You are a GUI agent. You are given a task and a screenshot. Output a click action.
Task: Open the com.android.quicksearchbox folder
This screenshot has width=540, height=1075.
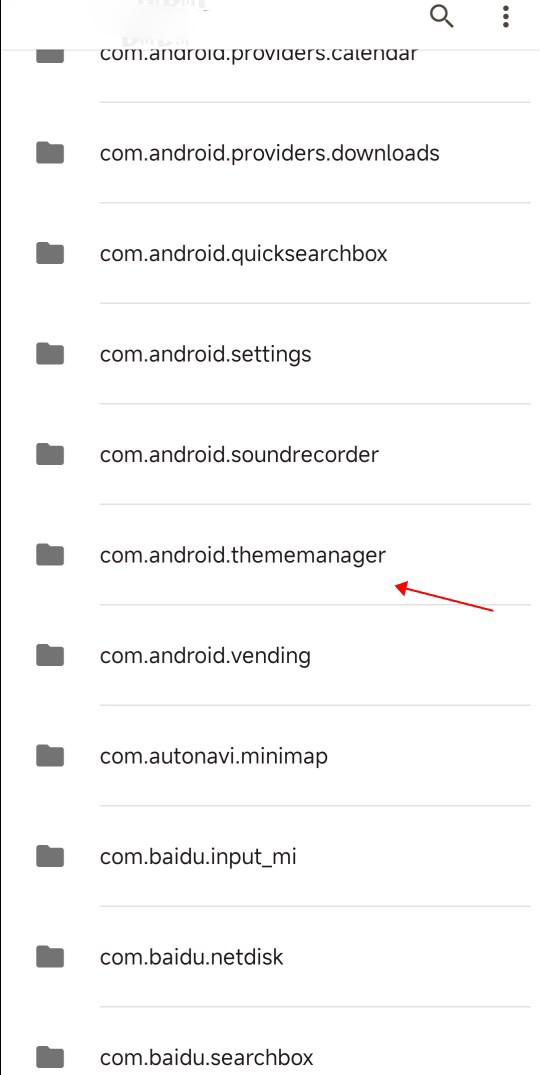(x=270, y=254)
